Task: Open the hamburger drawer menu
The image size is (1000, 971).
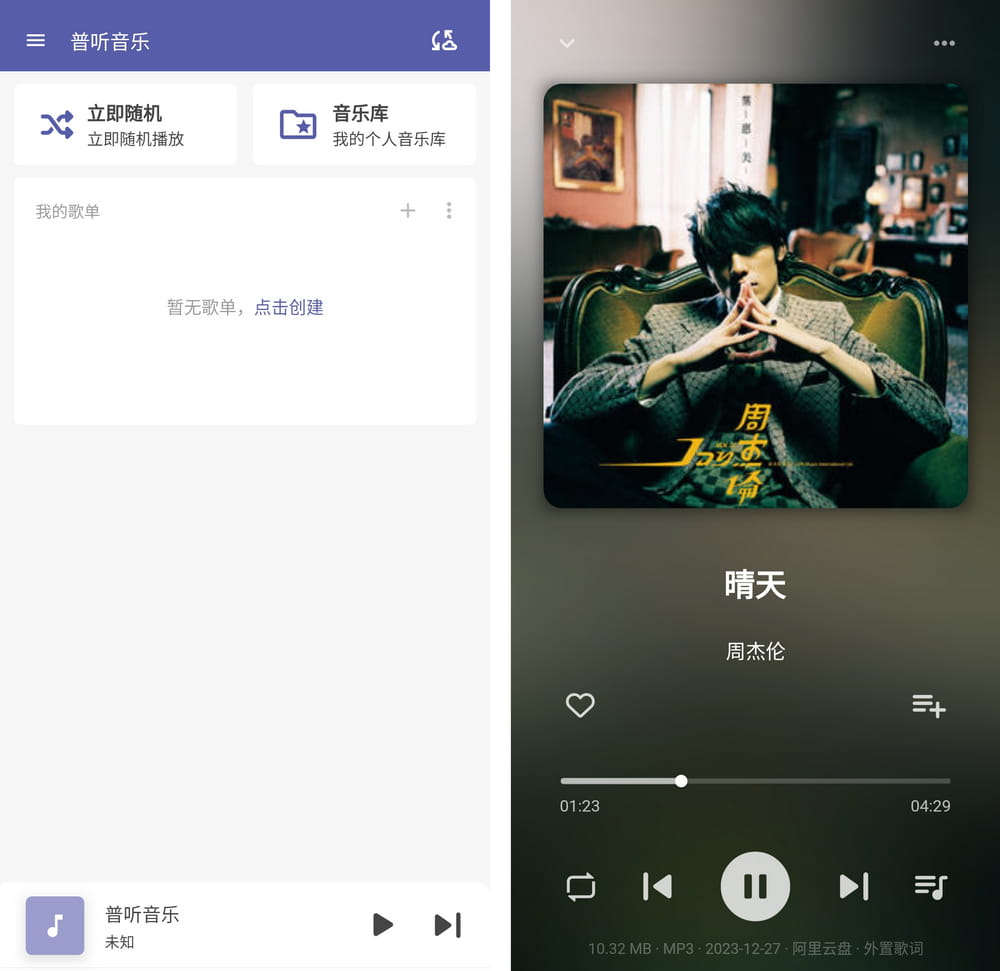Action: pyautogui.click(x=36, y=41)
